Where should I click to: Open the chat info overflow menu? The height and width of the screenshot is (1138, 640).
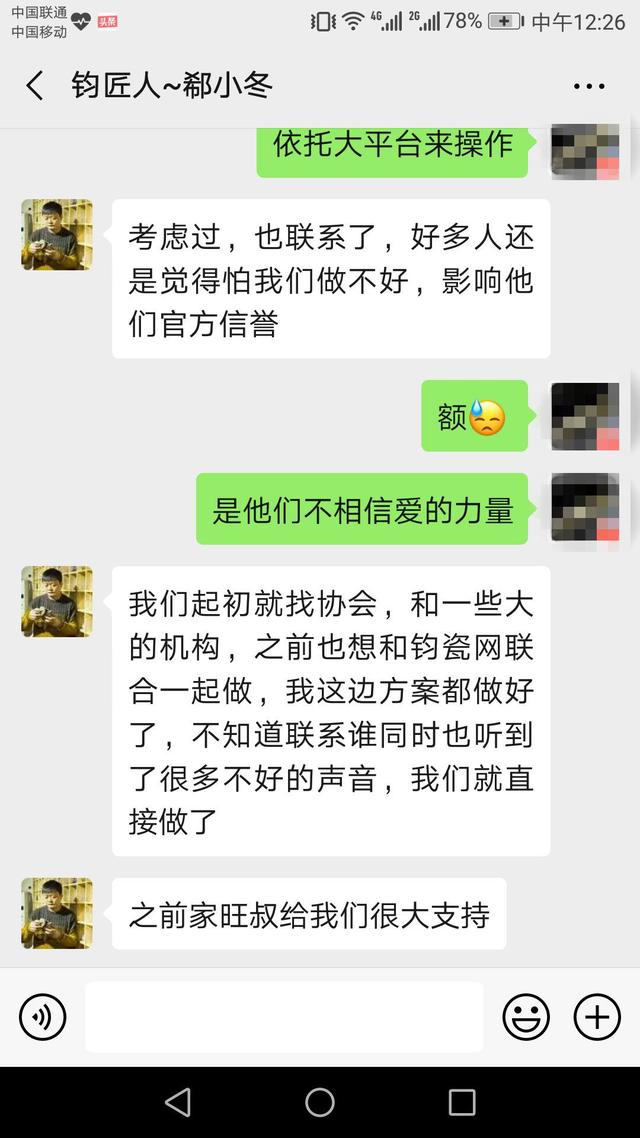[589, 86]
